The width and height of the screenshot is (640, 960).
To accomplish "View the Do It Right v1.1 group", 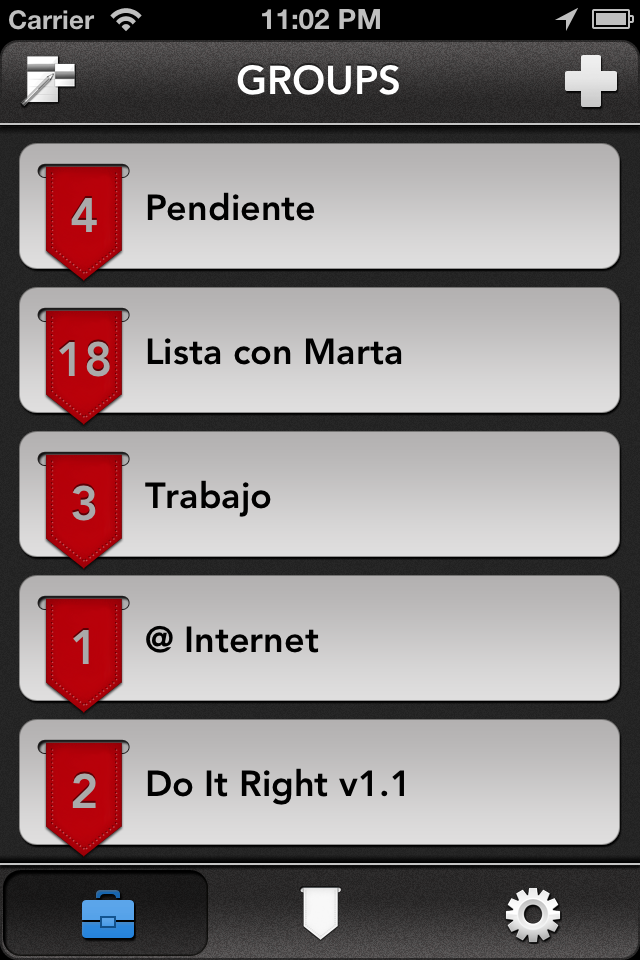I will [x=320, y=784].
